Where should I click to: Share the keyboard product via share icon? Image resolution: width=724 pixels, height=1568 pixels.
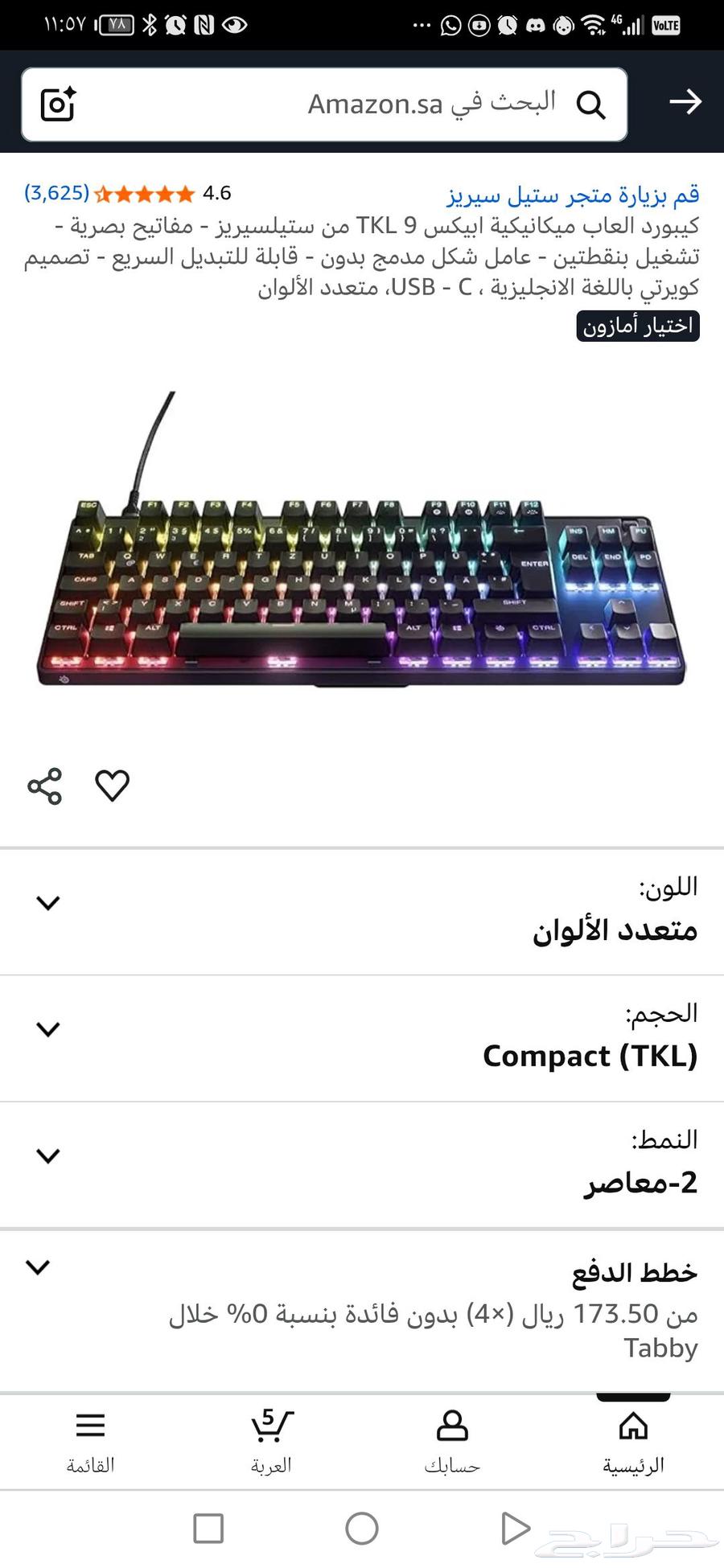[x=46, y=786]
